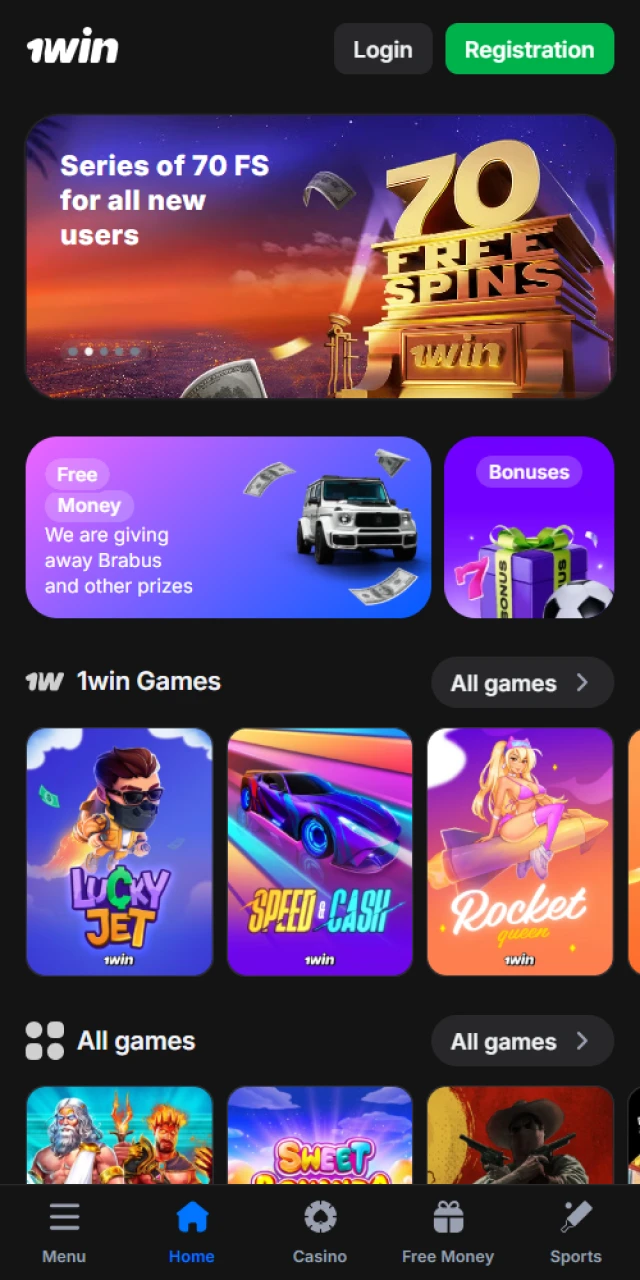
Task: Tap All games button beside the grid heading
Action: pyautogui.click(x=522, y=1041)
